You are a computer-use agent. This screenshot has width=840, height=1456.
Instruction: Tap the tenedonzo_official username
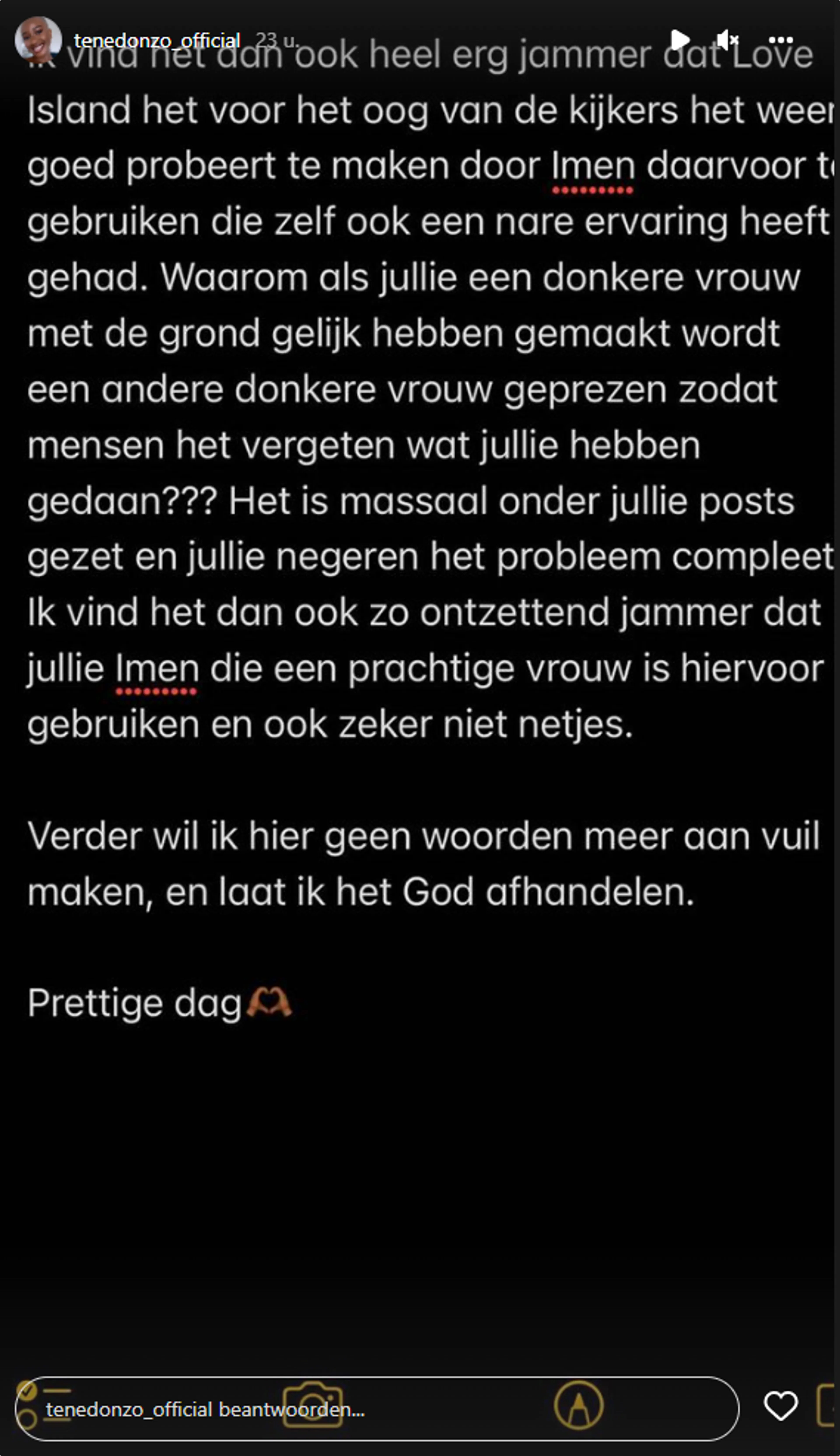tap(156, 40)
